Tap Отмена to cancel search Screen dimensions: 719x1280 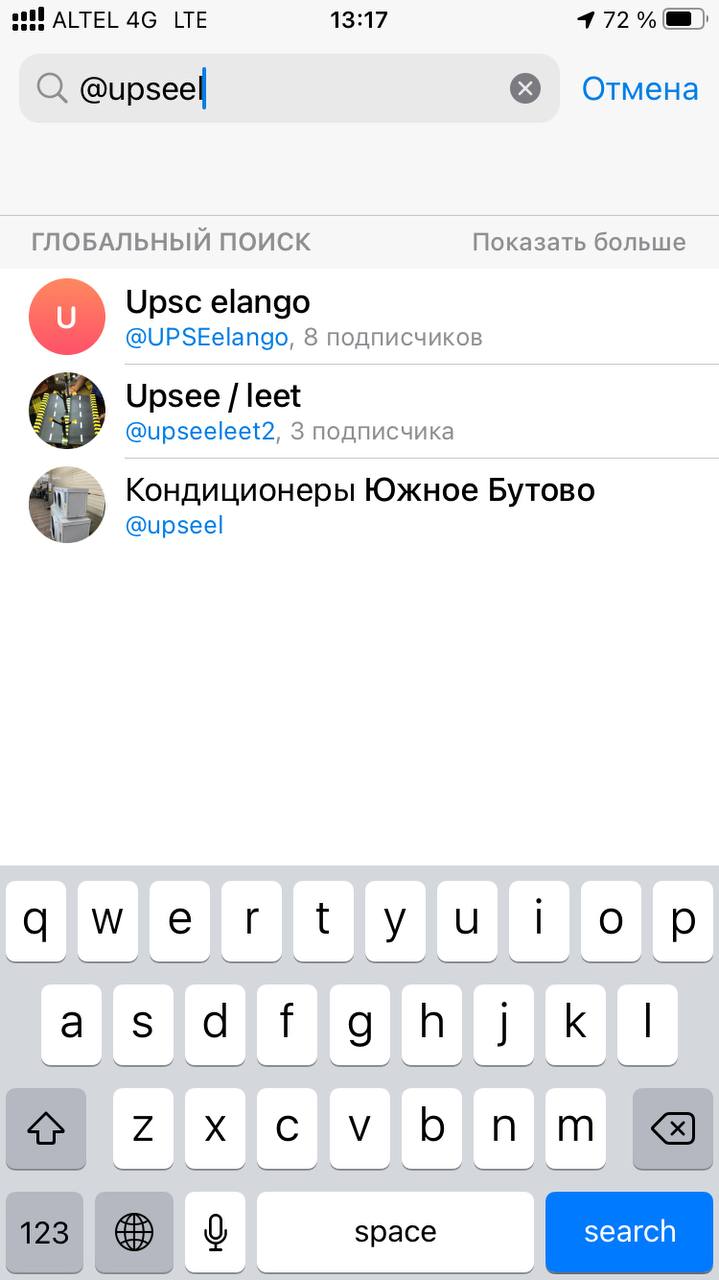coord(640,89)
